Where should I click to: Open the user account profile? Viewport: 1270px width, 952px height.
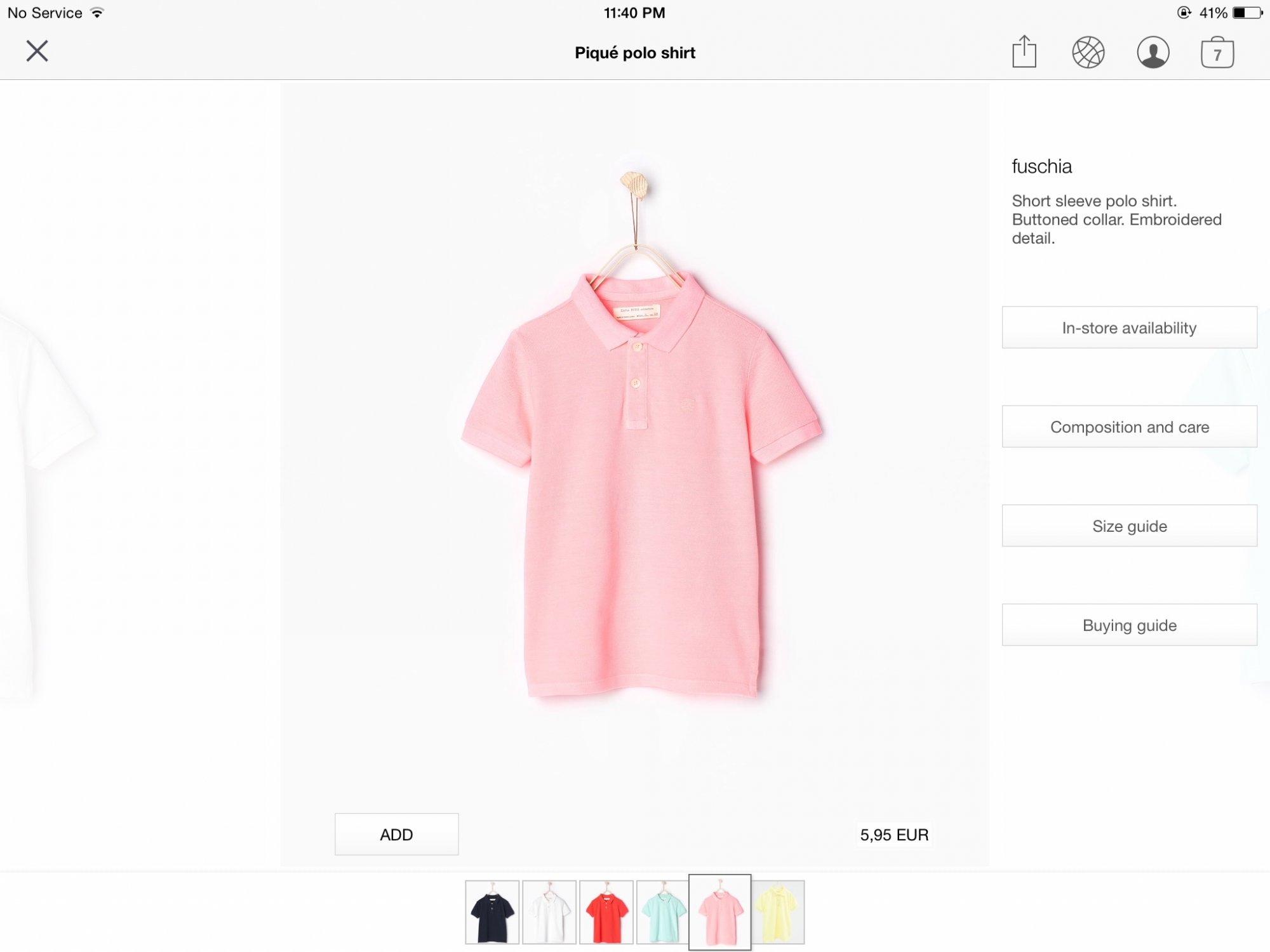[1153, 52]
